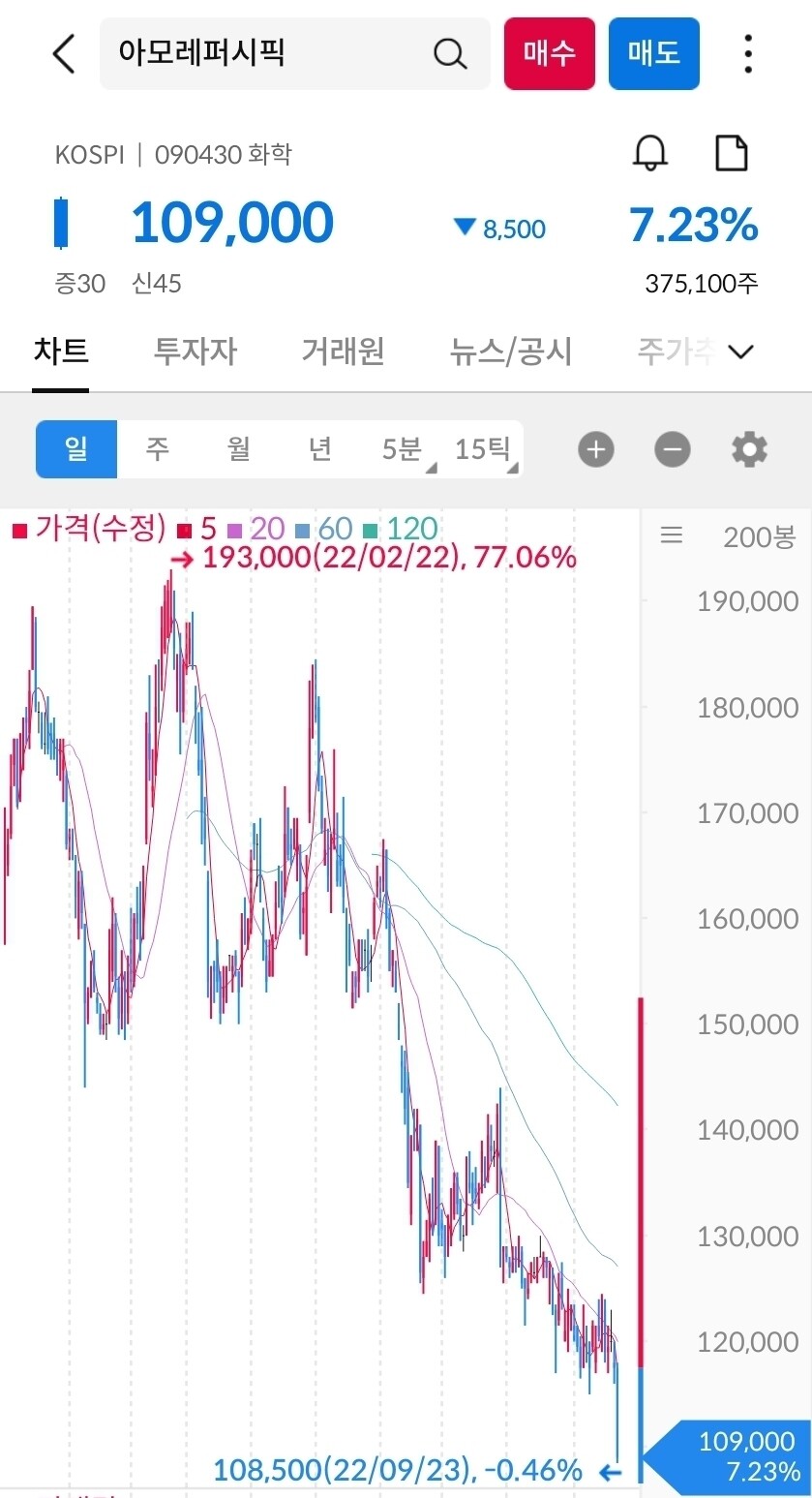Click the back arrow icon

62,54
